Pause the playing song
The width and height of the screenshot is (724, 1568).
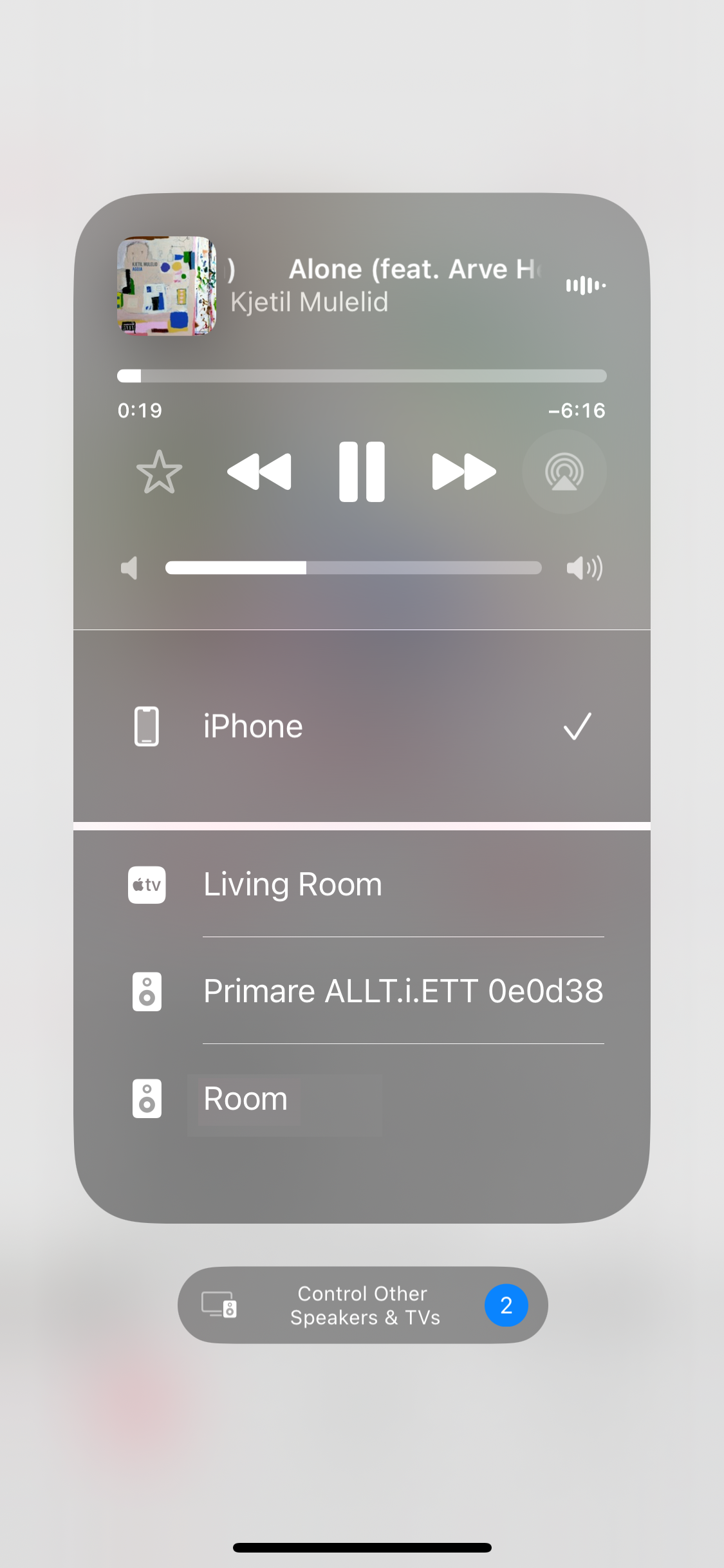point(362,472)
